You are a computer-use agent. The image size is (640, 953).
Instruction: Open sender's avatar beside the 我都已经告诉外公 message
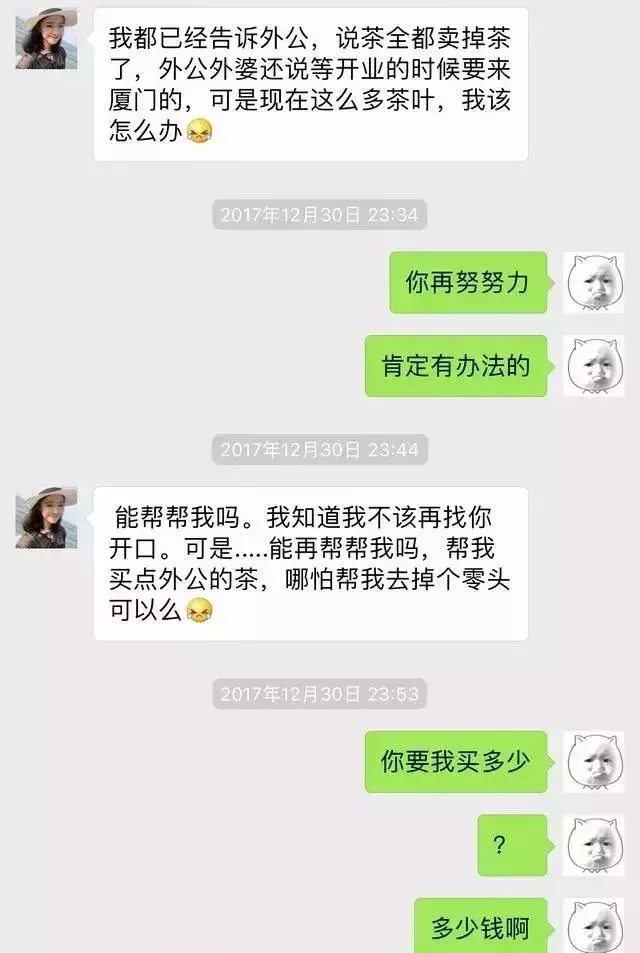coord(46,38)
